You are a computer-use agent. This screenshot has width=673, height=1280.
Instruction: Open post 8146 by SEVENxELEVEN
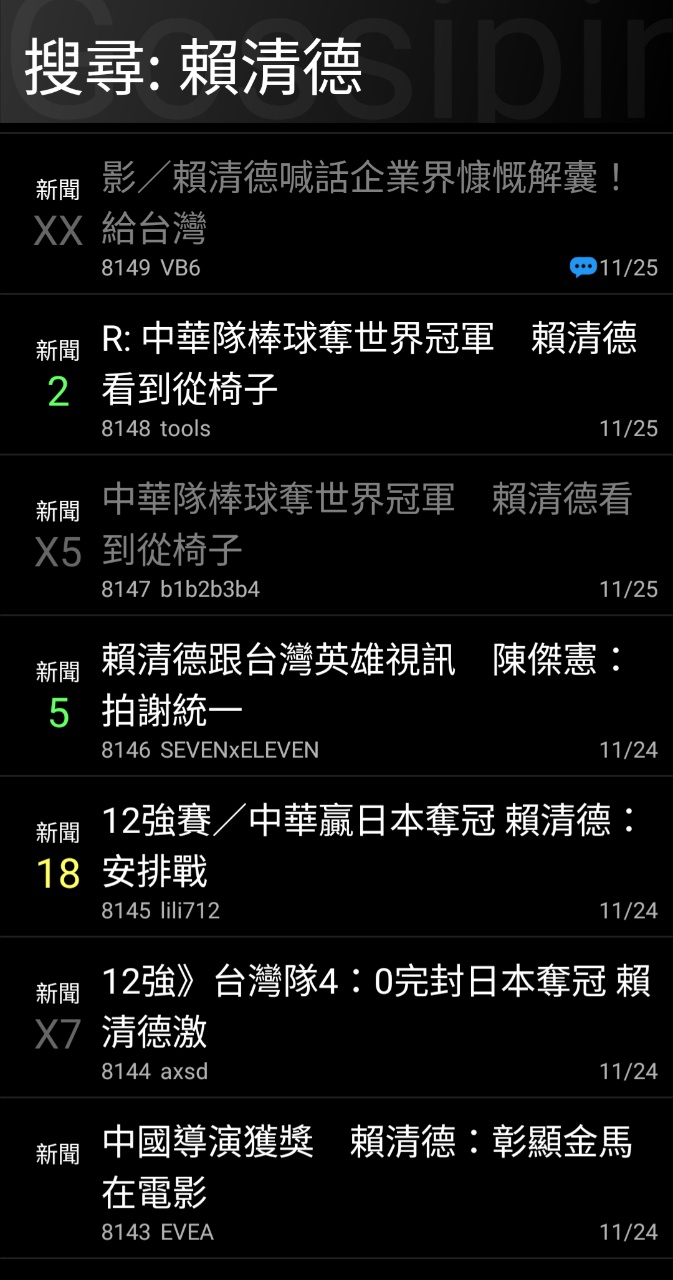click(x=360, y=687)
